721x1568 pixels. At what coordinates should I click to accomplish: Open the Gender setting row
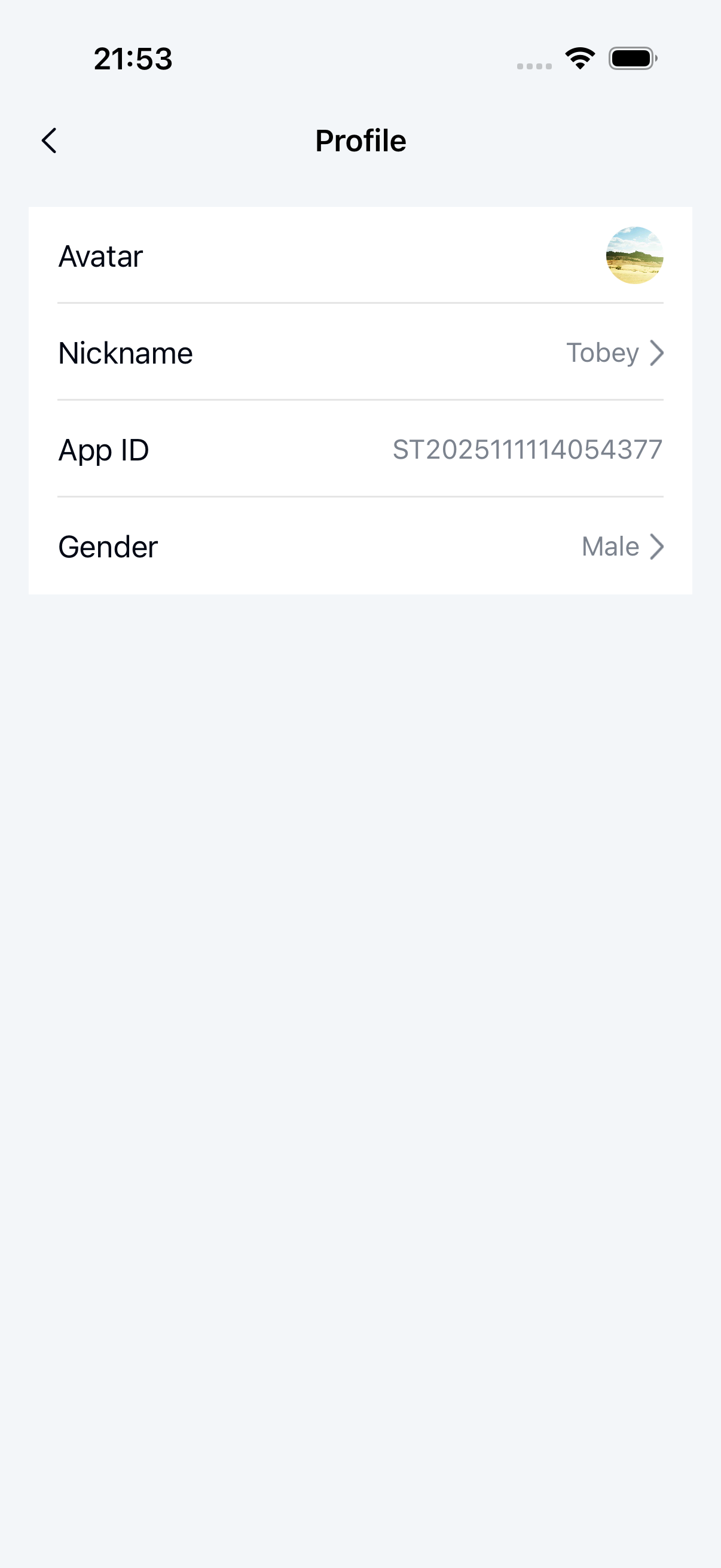pyautogui.click(x=360, y=547)
